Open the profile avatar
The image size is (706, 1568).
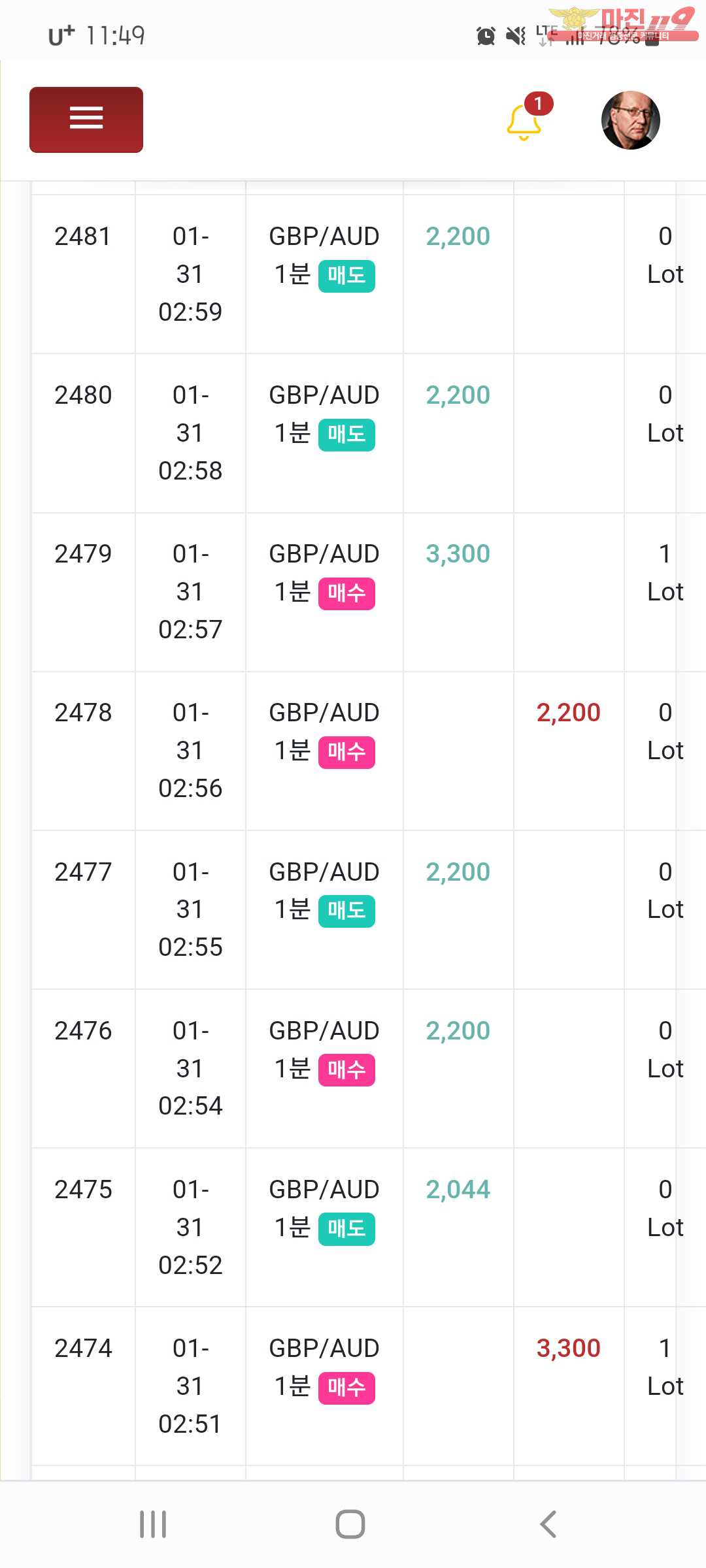tap(630, 120)
